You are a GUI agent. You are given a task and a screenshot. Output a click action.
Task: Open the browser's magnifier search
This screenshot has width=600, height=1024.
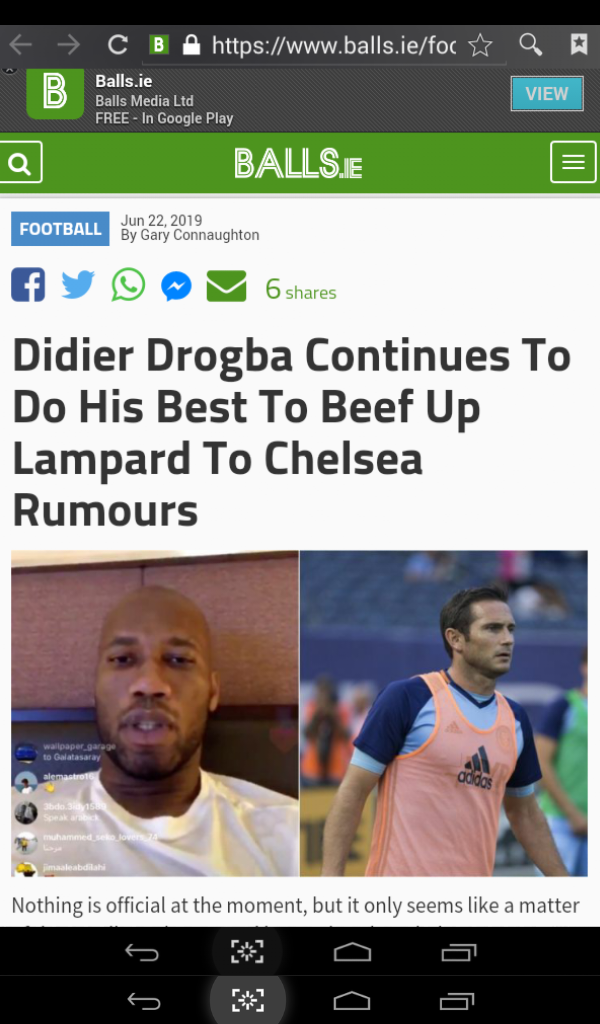pyautogui.click(x=530, y=45)
